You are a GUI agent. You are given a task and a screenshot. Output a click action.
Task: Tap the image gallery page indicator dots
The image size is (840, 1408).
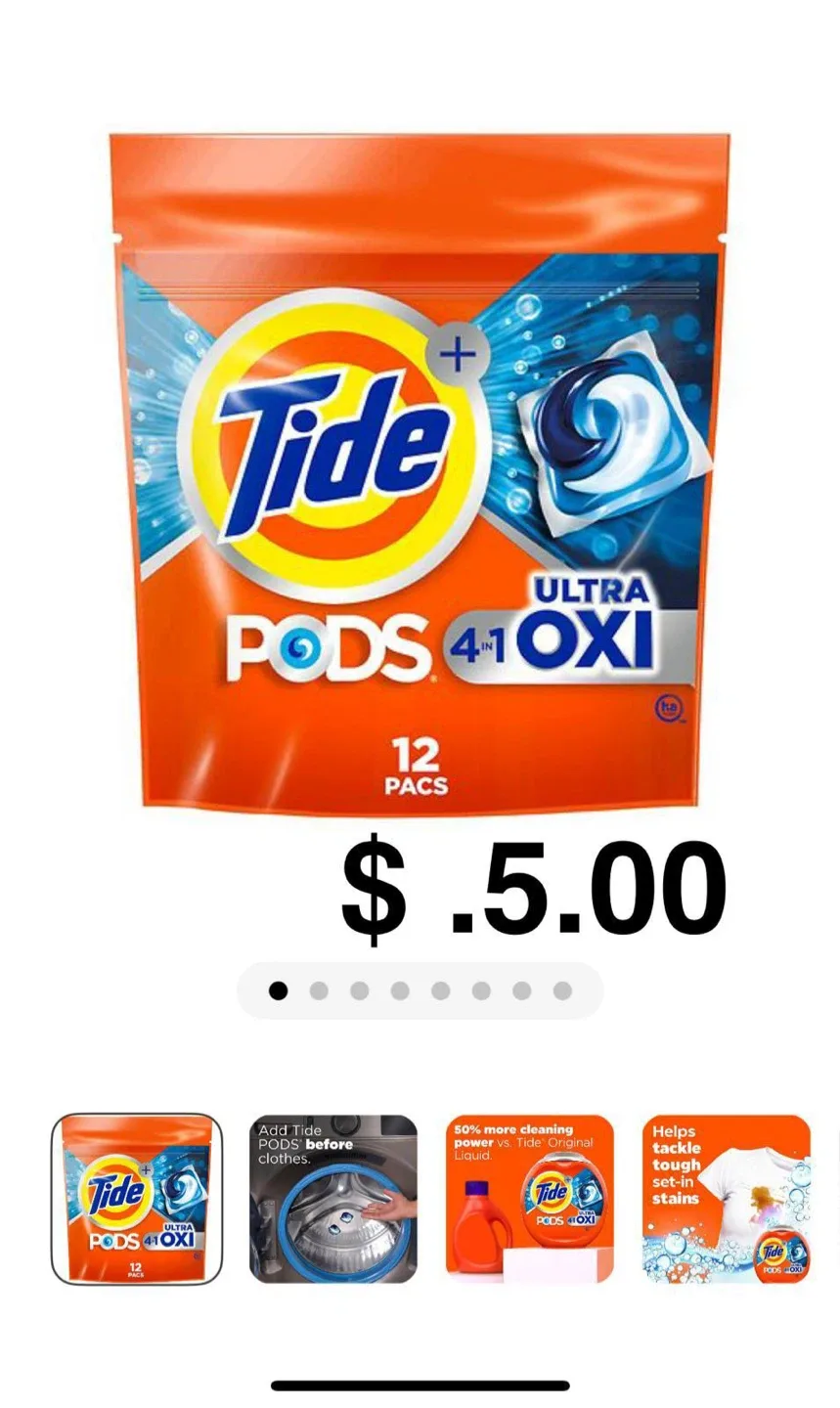[420, 990]
